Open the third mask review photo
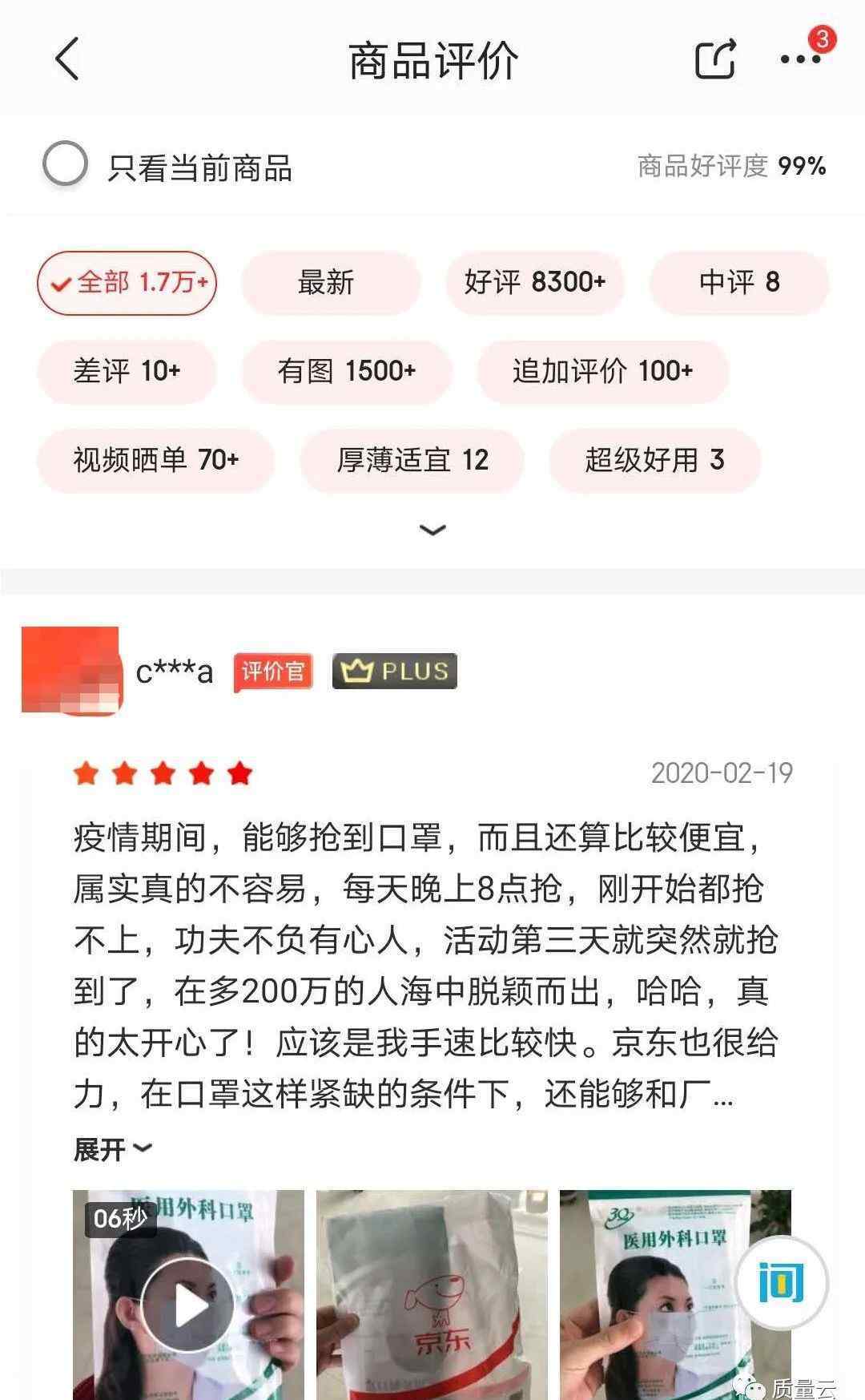This screenshot has width=865, height=1400. (x=675, y=1295)
